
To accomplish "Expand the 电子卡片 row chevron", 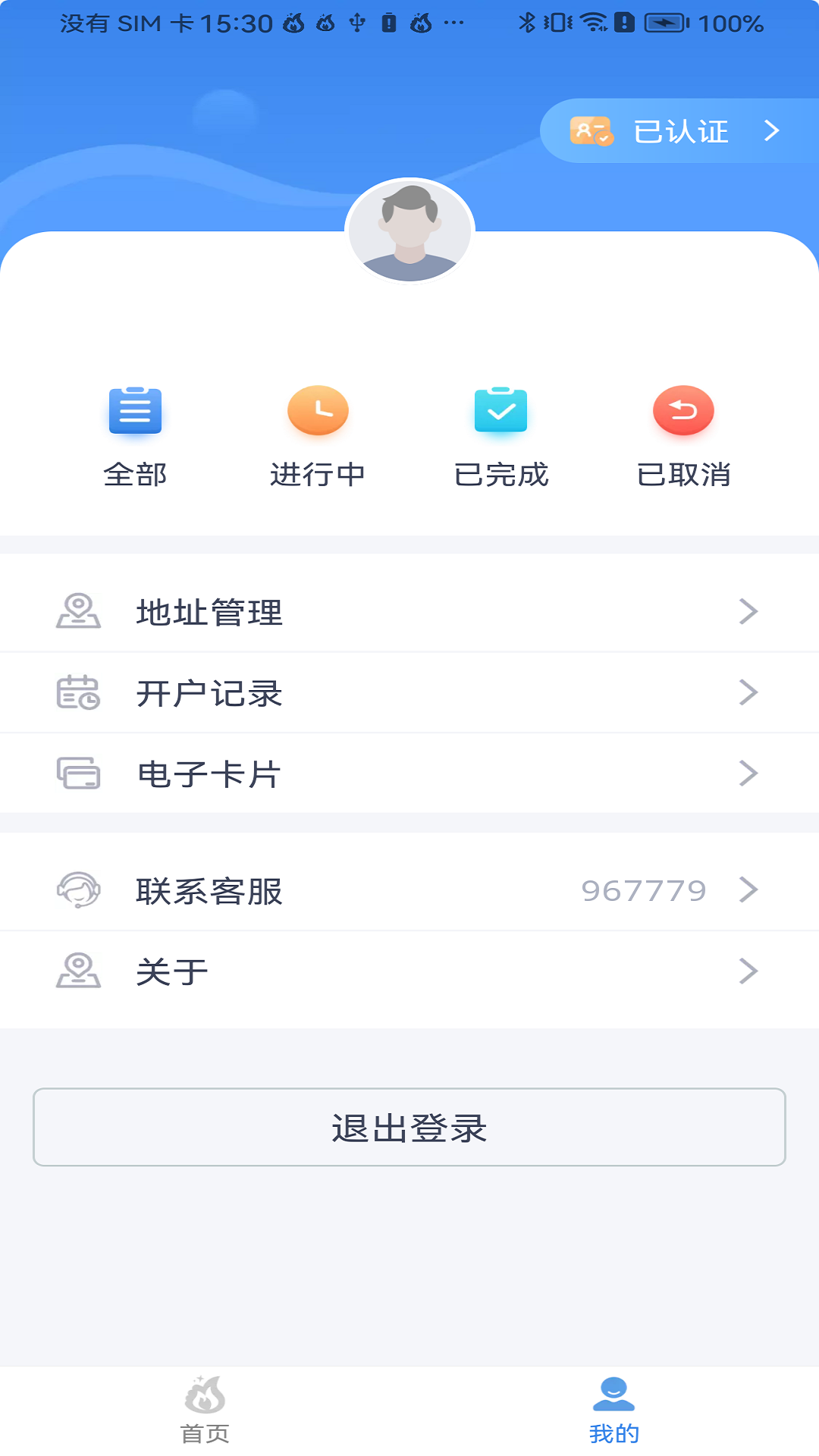I will [749, 773].
